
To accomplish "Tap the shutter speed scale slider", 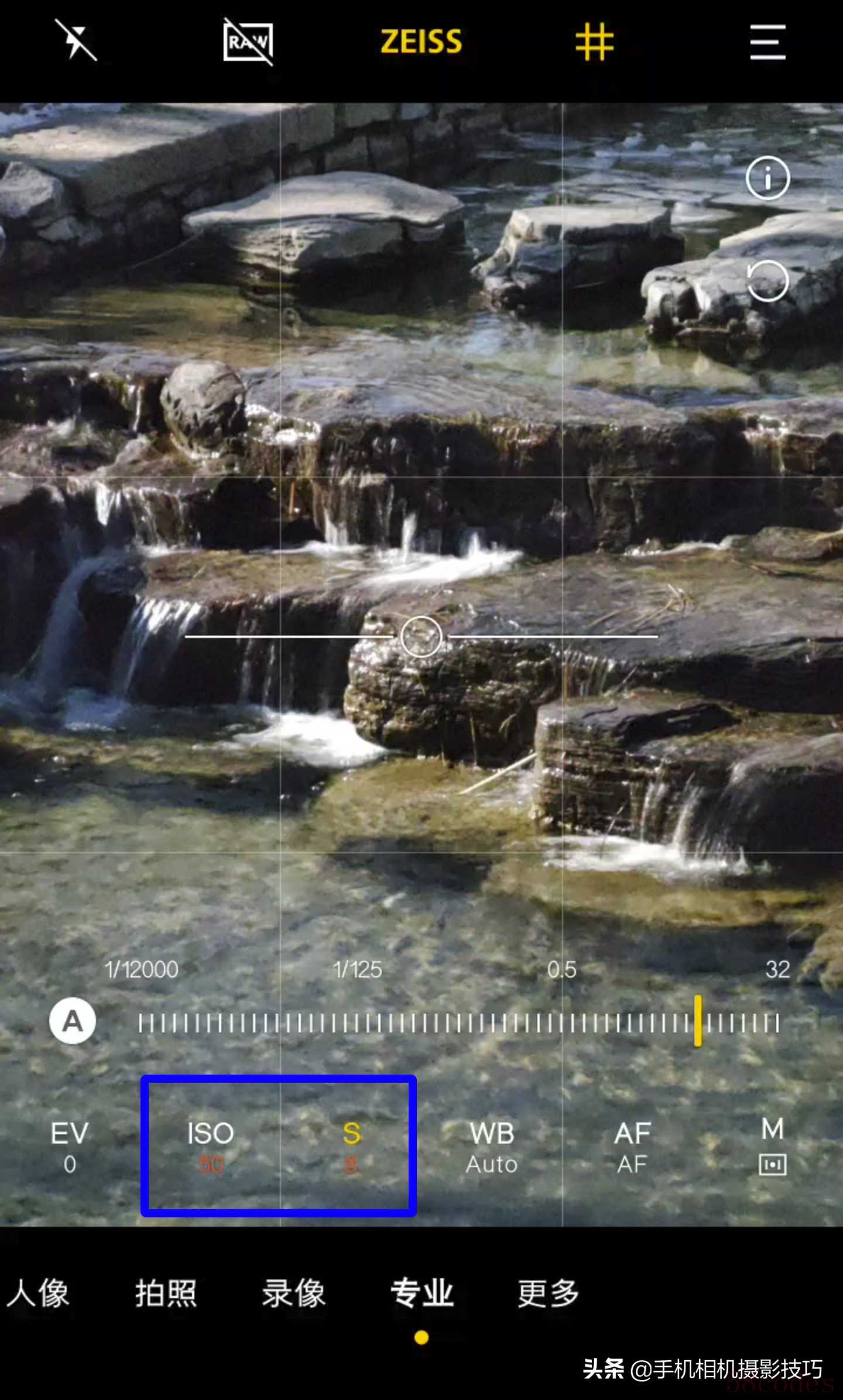I will coord(458,1023).
